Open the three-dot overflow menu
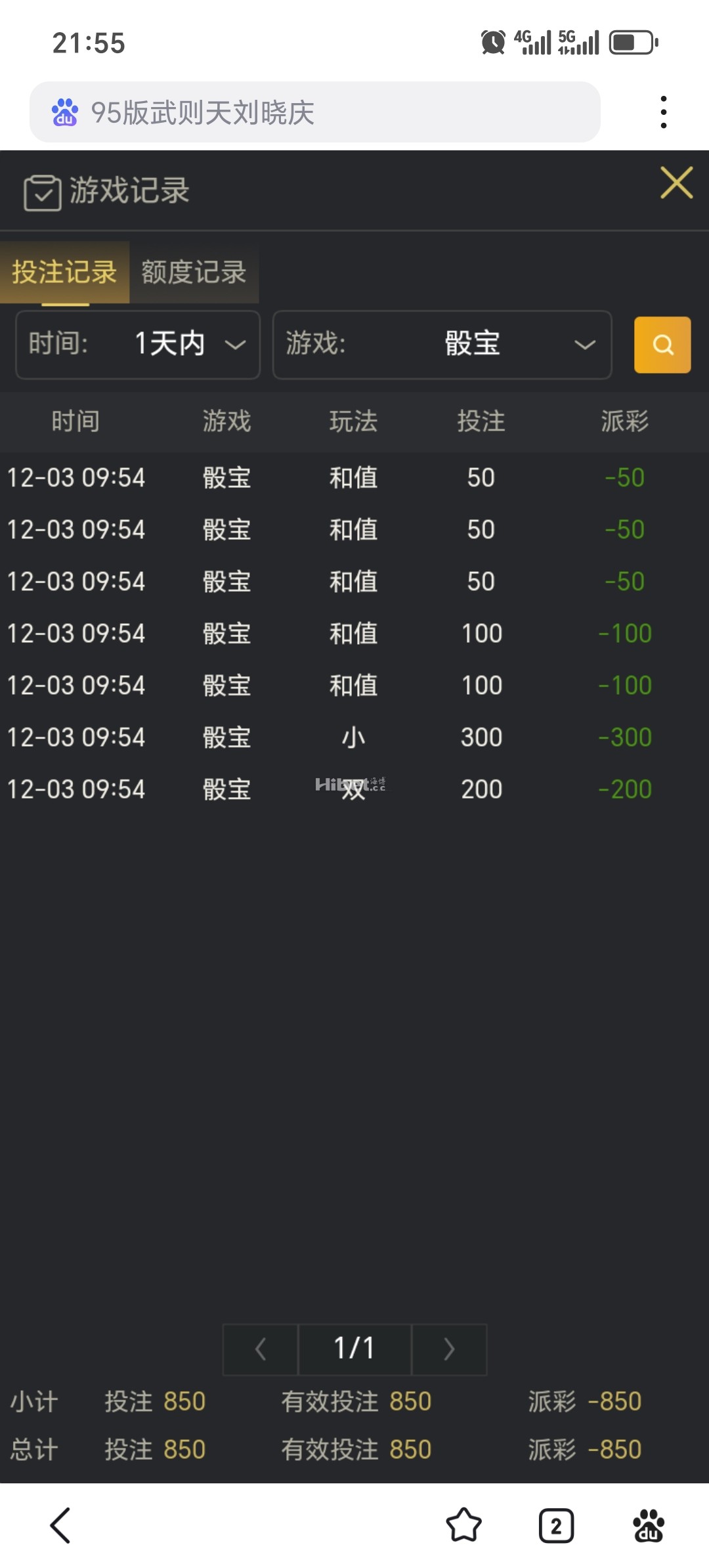709x1568 pixels. click(x=664, y=112)
